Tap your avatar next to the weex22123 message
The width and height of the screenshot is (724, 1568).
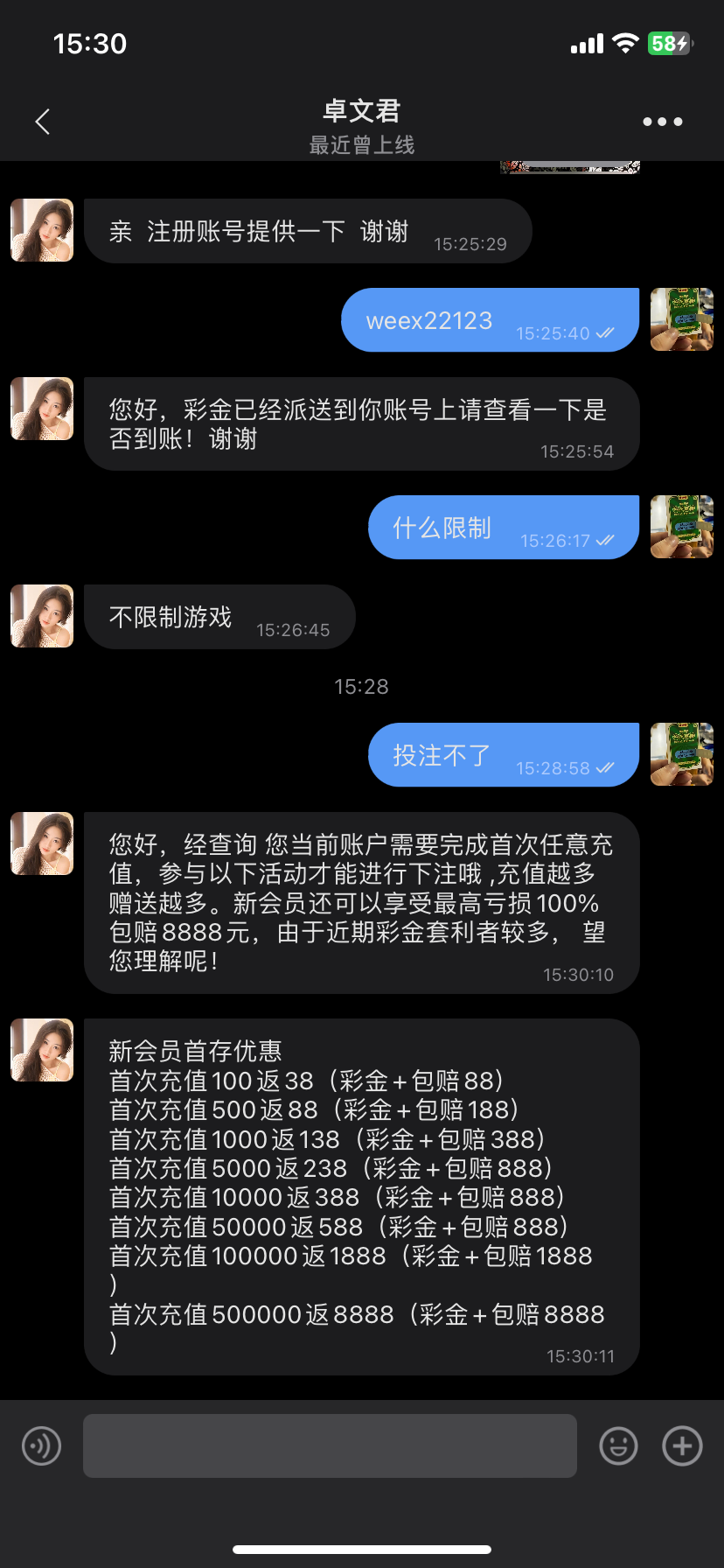click(681, 319)
